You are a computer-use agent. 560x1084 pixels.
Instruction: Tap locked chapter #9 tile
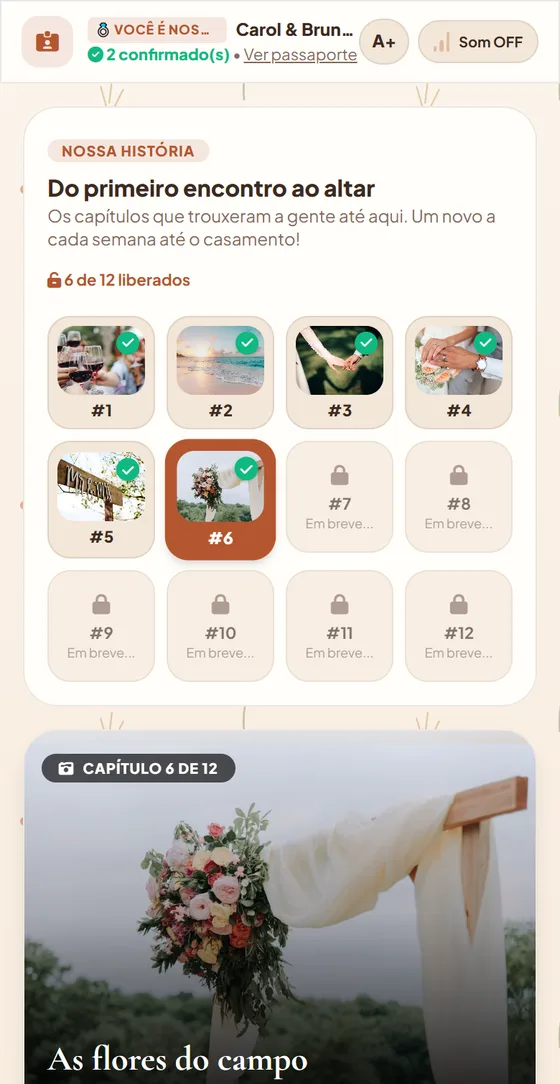101,626
